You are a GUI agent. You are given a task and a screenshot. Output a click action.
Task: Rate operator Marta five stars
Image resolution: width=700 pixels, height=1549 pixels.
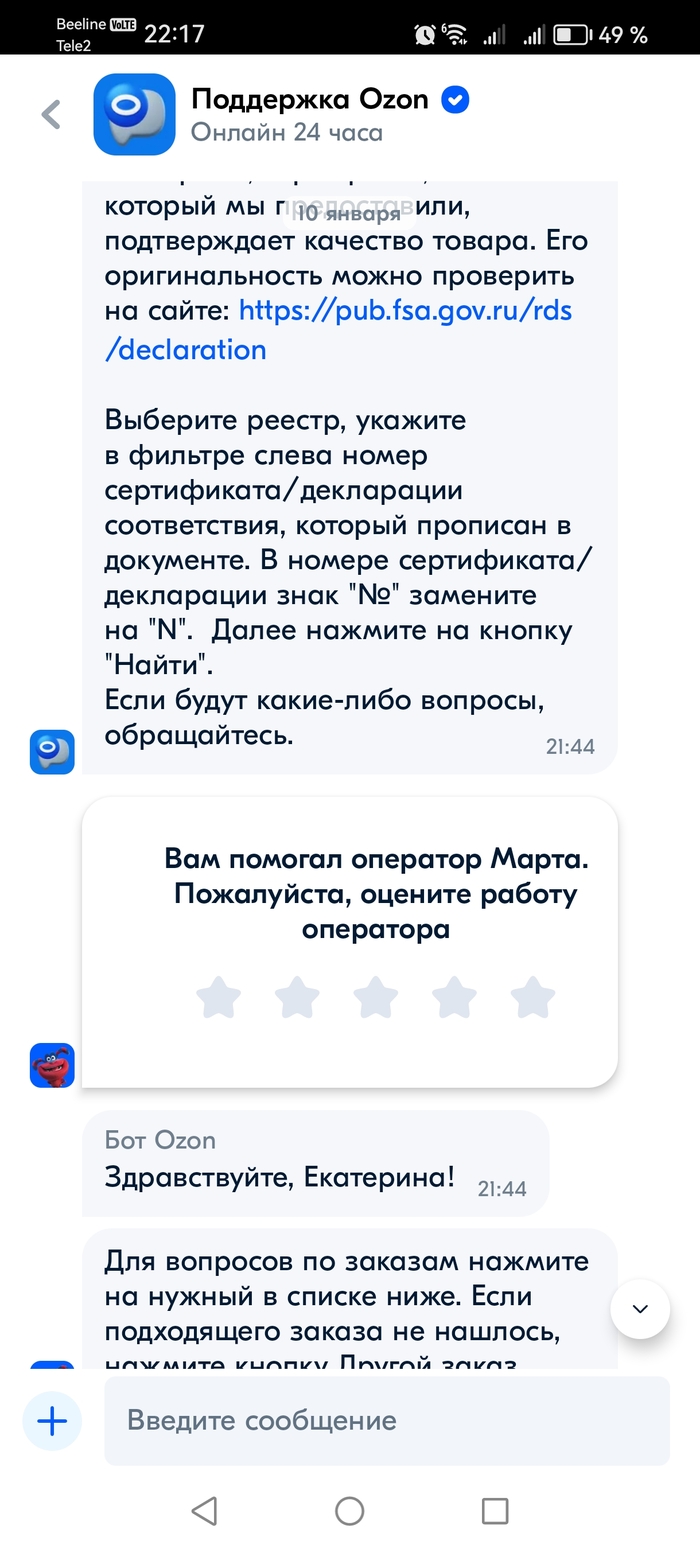coord(533,998)
